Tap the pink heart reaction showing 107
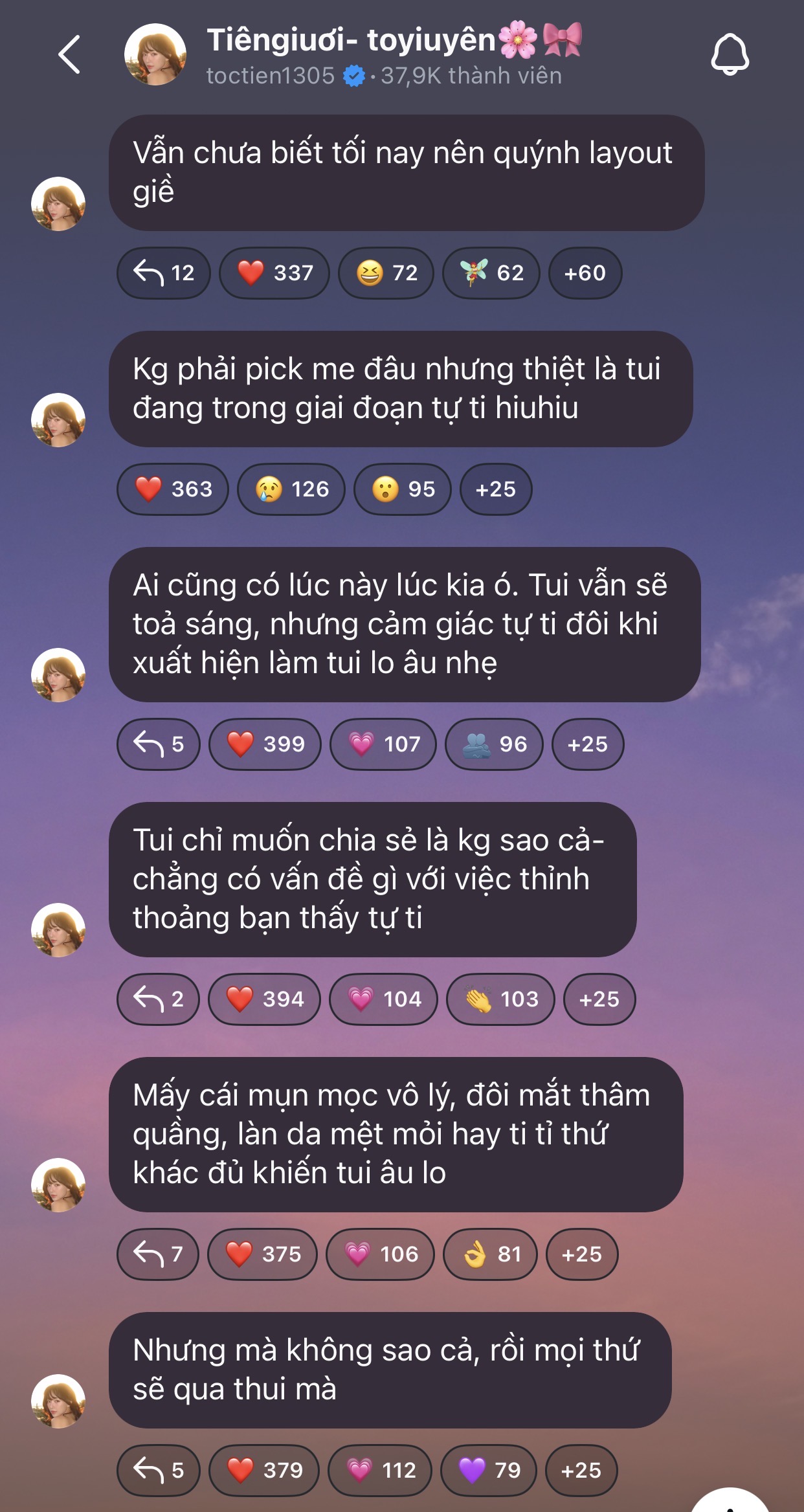The image size is (804, 1512). pyautogui.click(x=383, y=744)
